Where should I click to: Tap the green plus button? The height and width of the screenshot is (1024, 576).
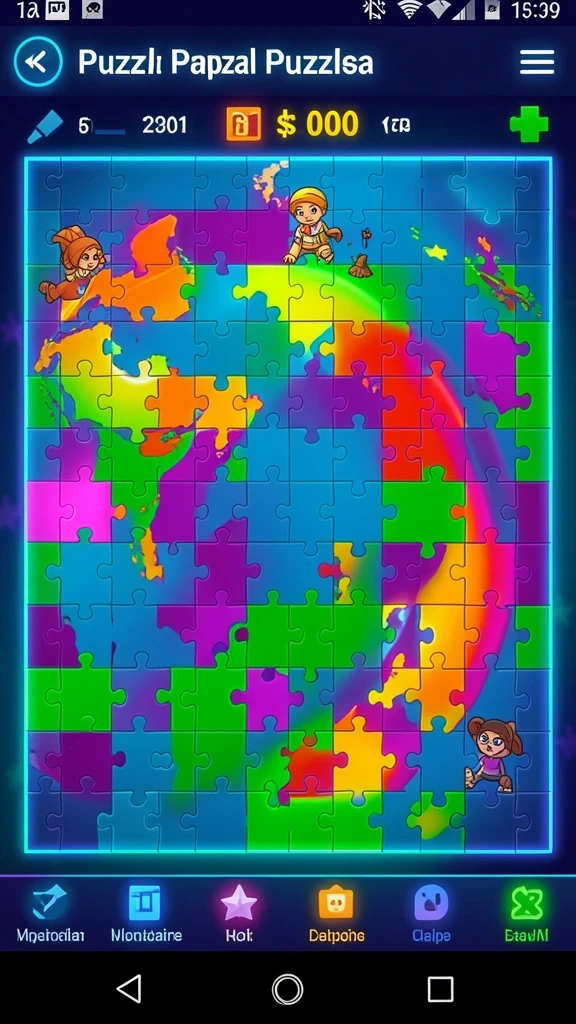coord(528,124)
